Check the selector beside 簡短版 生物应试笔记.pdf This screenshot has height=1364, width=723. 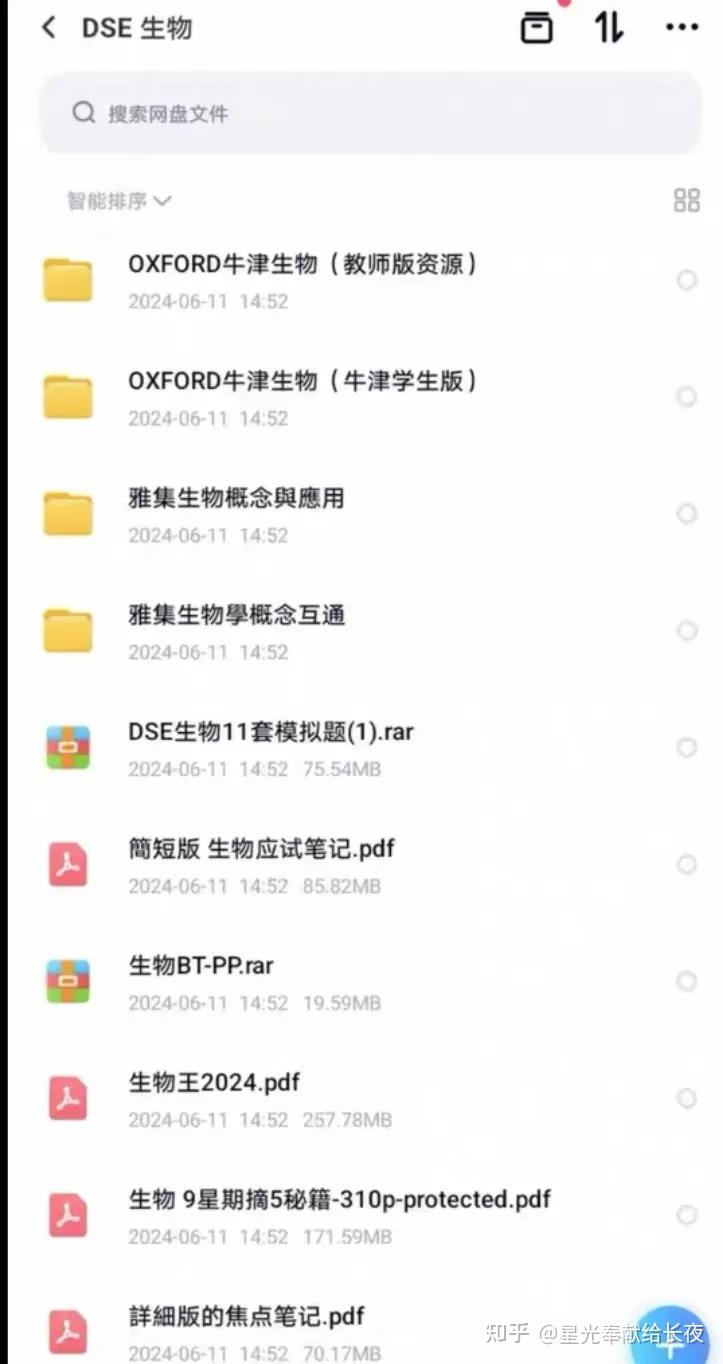(x=687, y=864)
